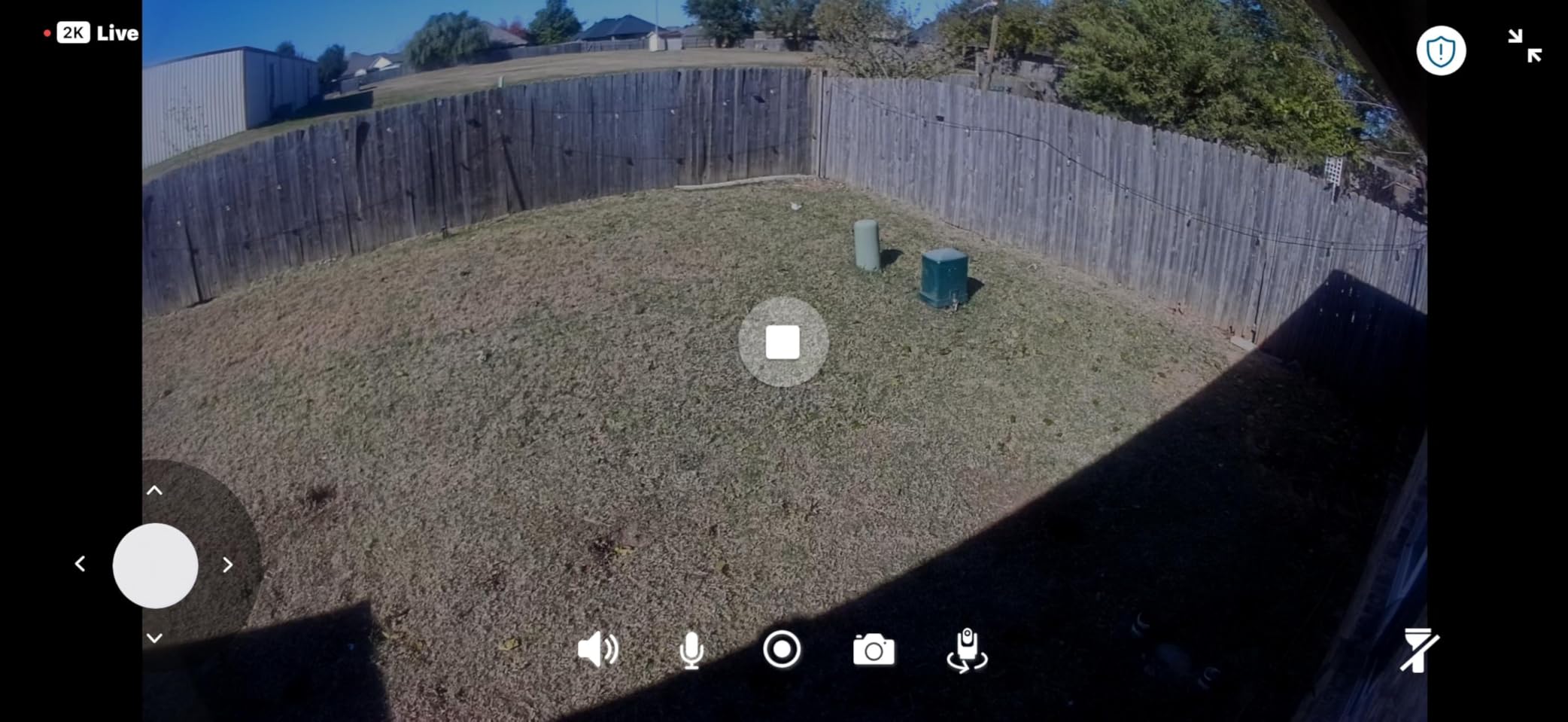Viewport: 1568px width, 722px height.
Task: Exit full screen view
Action: click(1524, 46)
